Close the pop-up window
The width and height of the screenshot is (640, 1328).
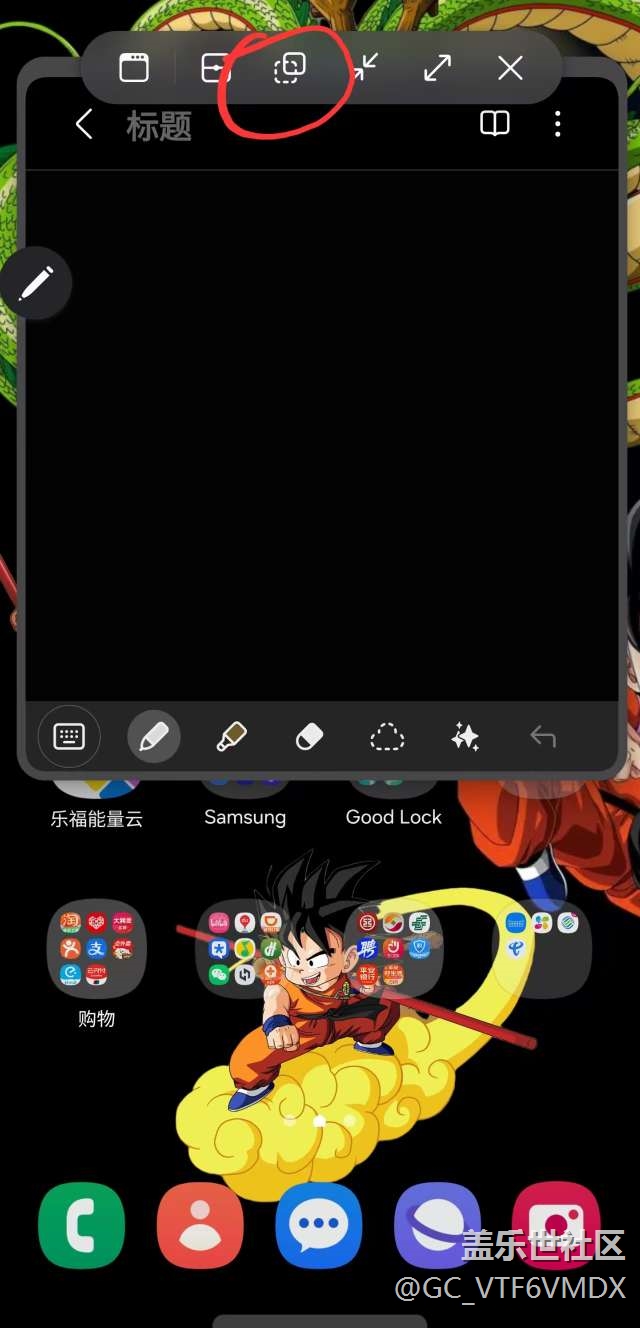pyautogui.click(x=510, y=68)
